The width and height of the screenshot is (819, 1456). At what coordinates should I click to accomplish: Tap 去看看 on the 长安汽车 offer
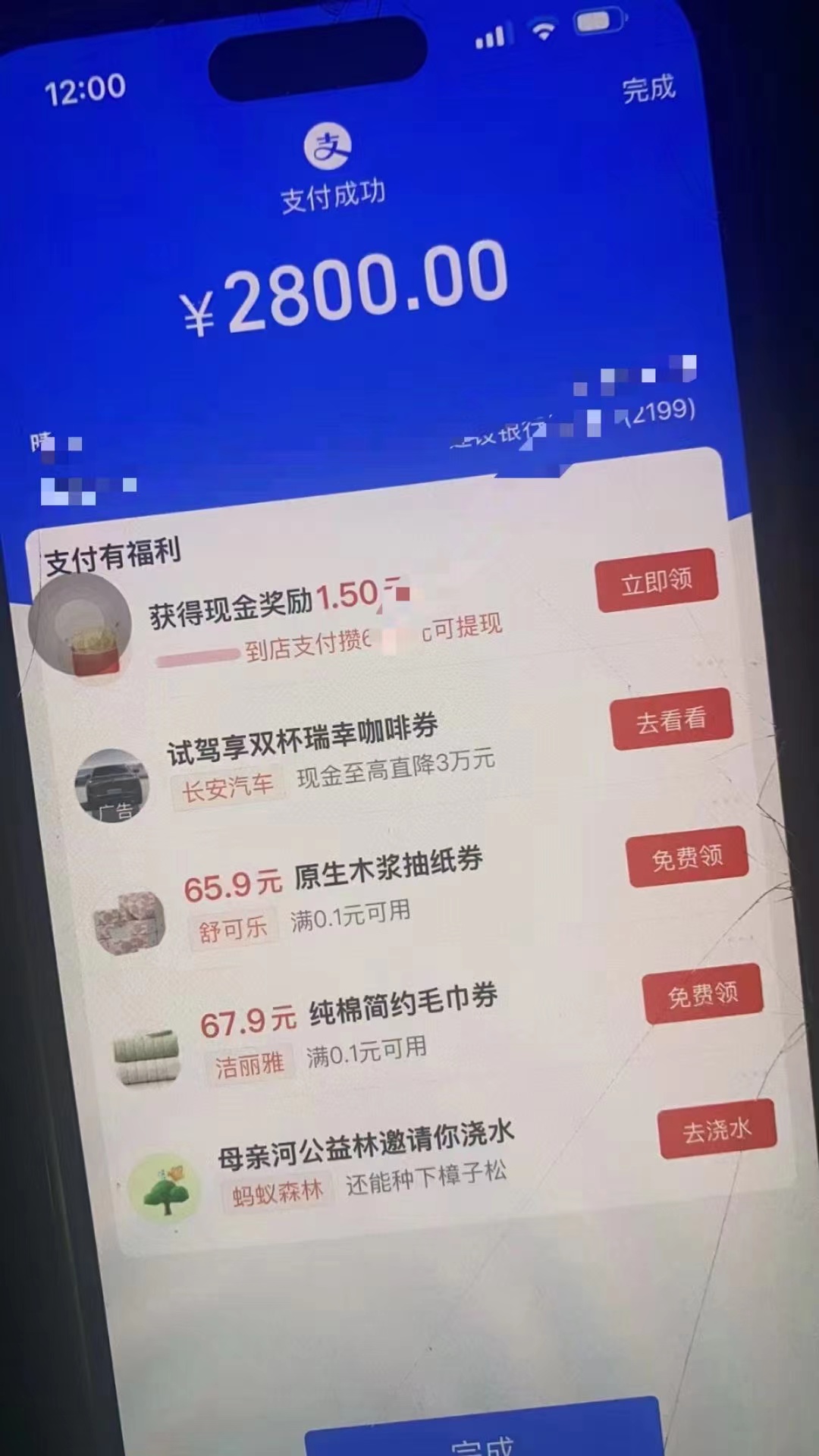[x=672, y=720]
